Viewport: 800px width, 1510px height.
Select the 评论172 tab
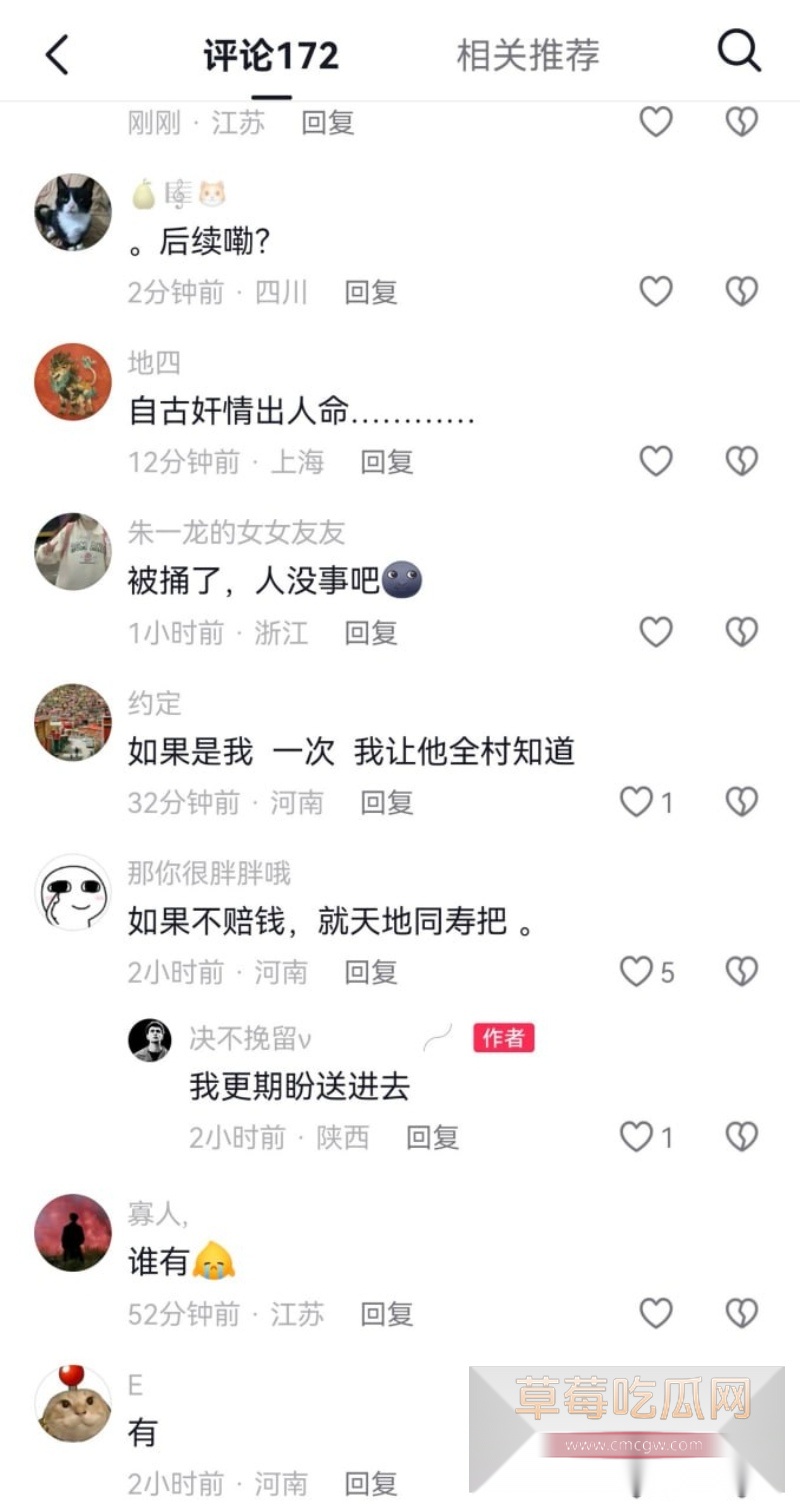[269, 55]
